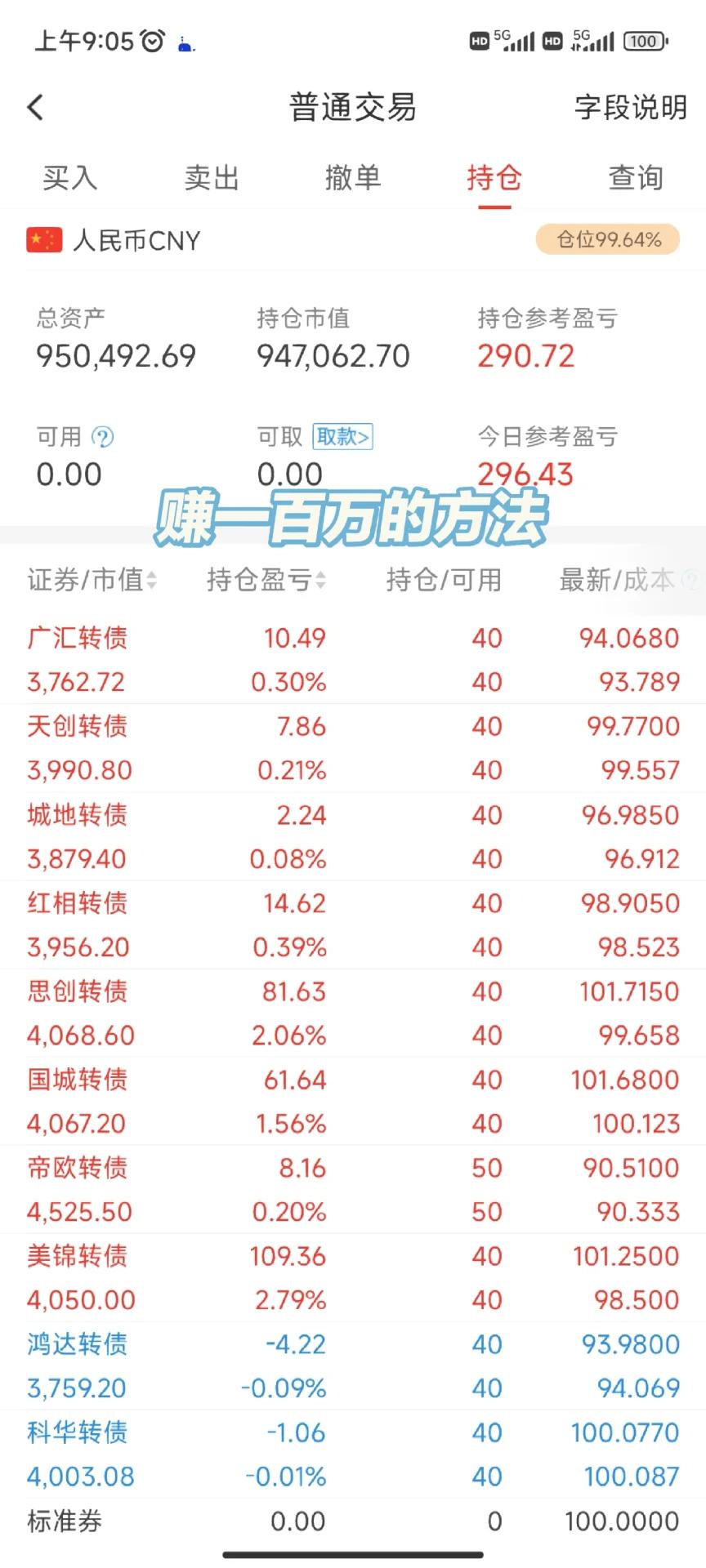706x1568 pixels.
Task: Open the 美锦转债 holding
Action: point(353,1277)
